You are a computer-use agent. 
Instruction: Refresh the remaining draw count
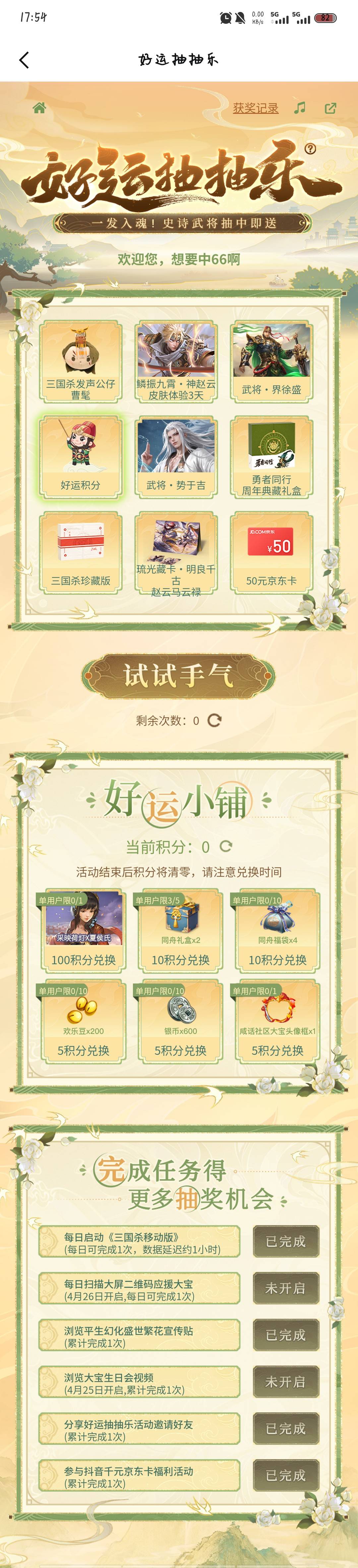(x=214, y=720)
